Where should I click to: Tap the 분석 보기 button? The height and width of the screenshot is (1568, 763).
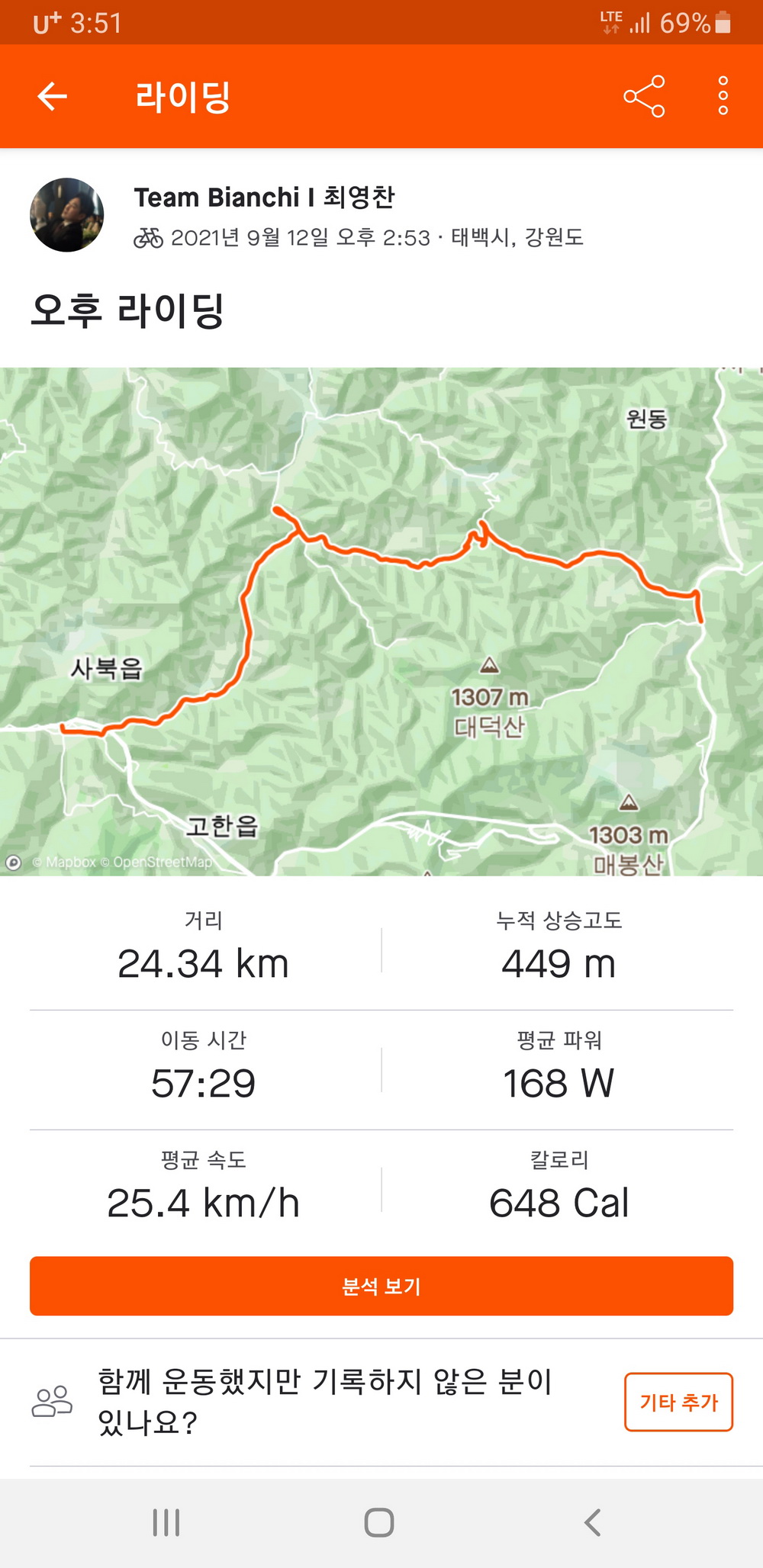381,1286
